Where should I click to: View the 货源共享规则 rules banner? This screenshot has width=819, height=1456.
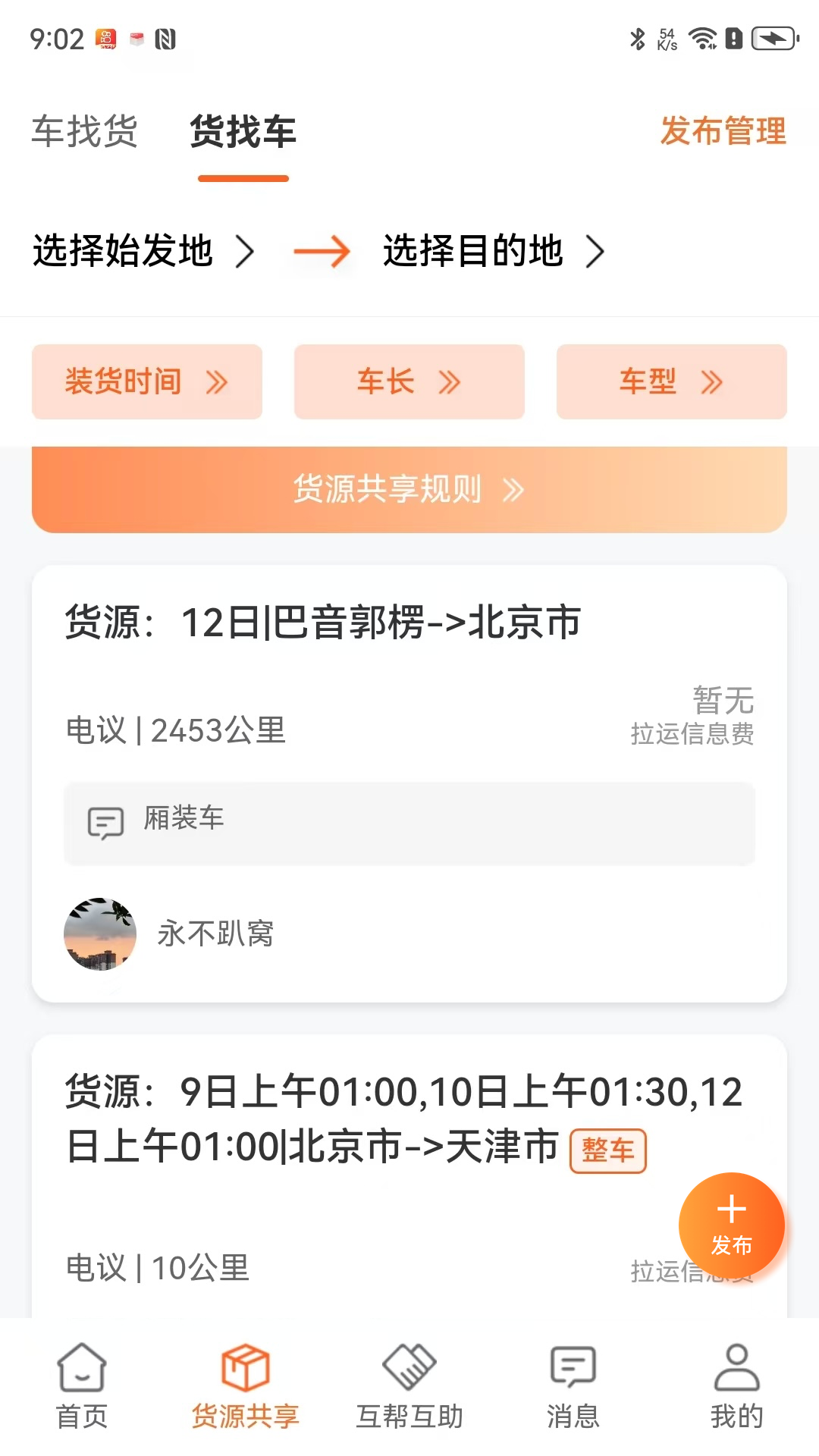tap(409, 489)
